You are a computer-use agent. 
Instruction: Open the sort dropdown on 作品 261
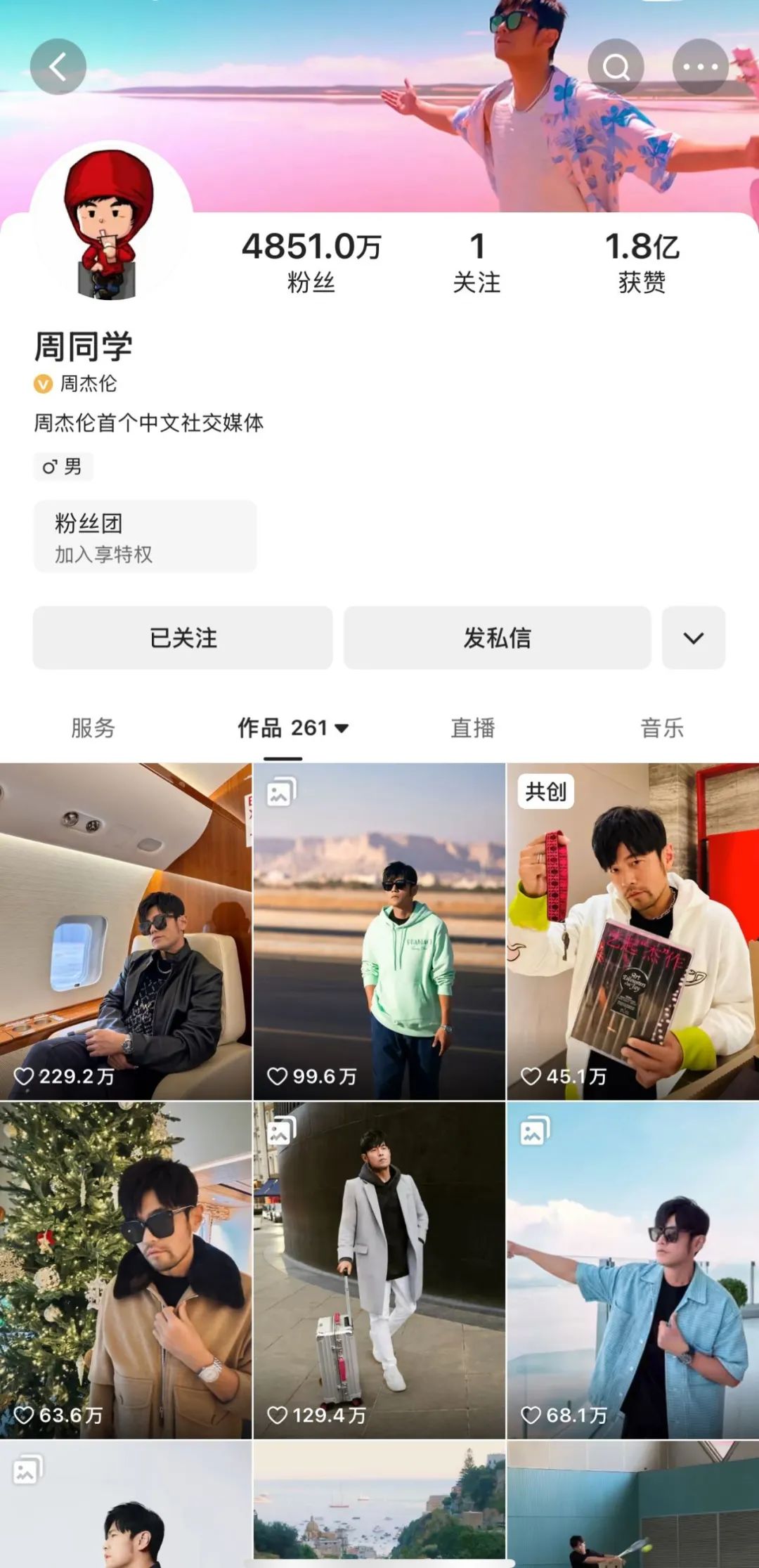point(343,729)
